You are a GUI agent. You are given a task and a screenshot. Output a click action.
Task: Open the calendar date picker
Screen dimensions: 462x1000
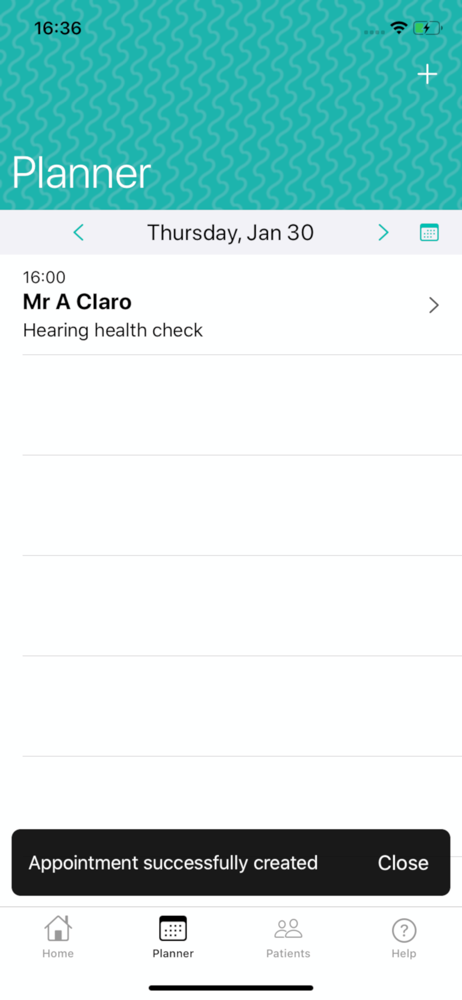pos(429,233)
